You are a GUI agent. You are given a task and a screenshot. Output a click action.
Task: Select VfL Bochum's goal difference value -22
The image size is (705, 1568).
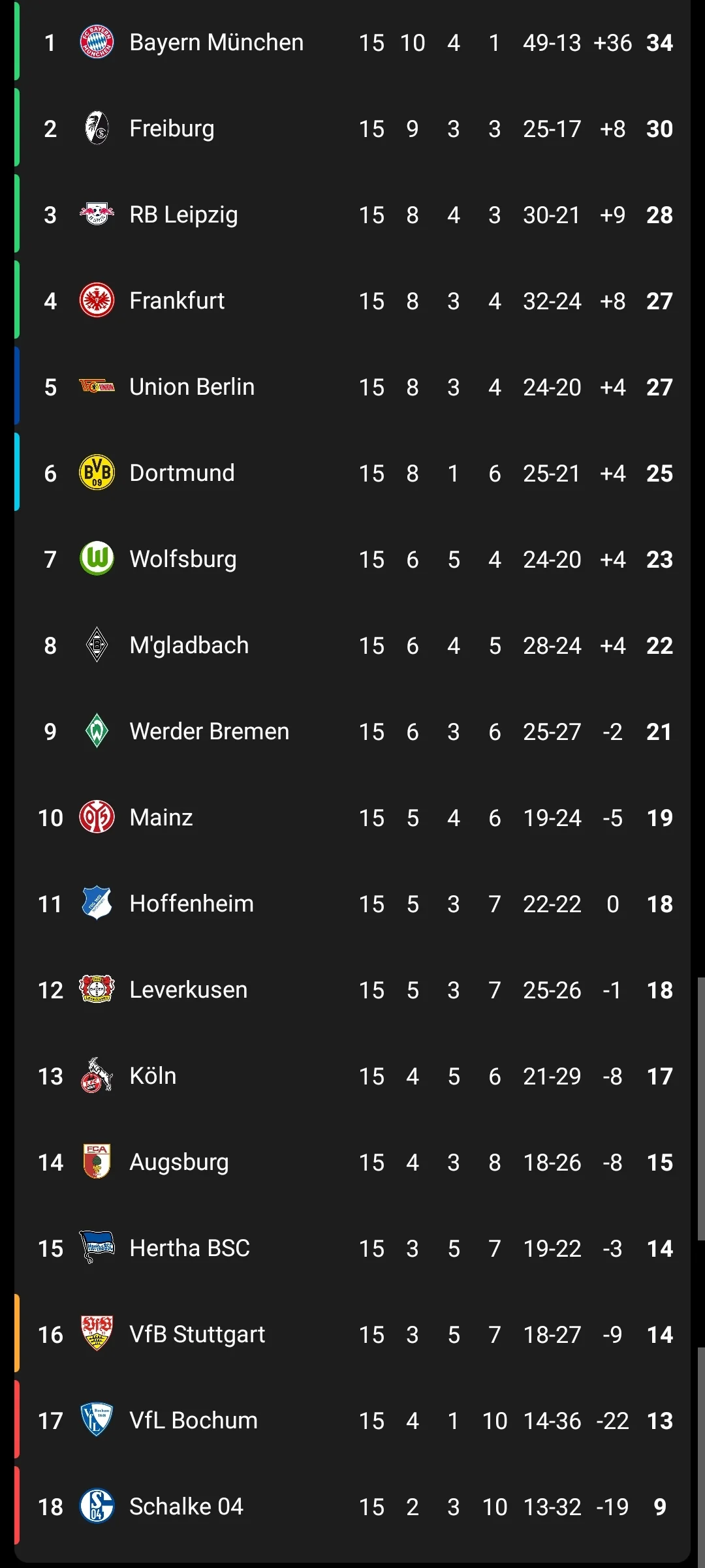(x=612, y=1420)
